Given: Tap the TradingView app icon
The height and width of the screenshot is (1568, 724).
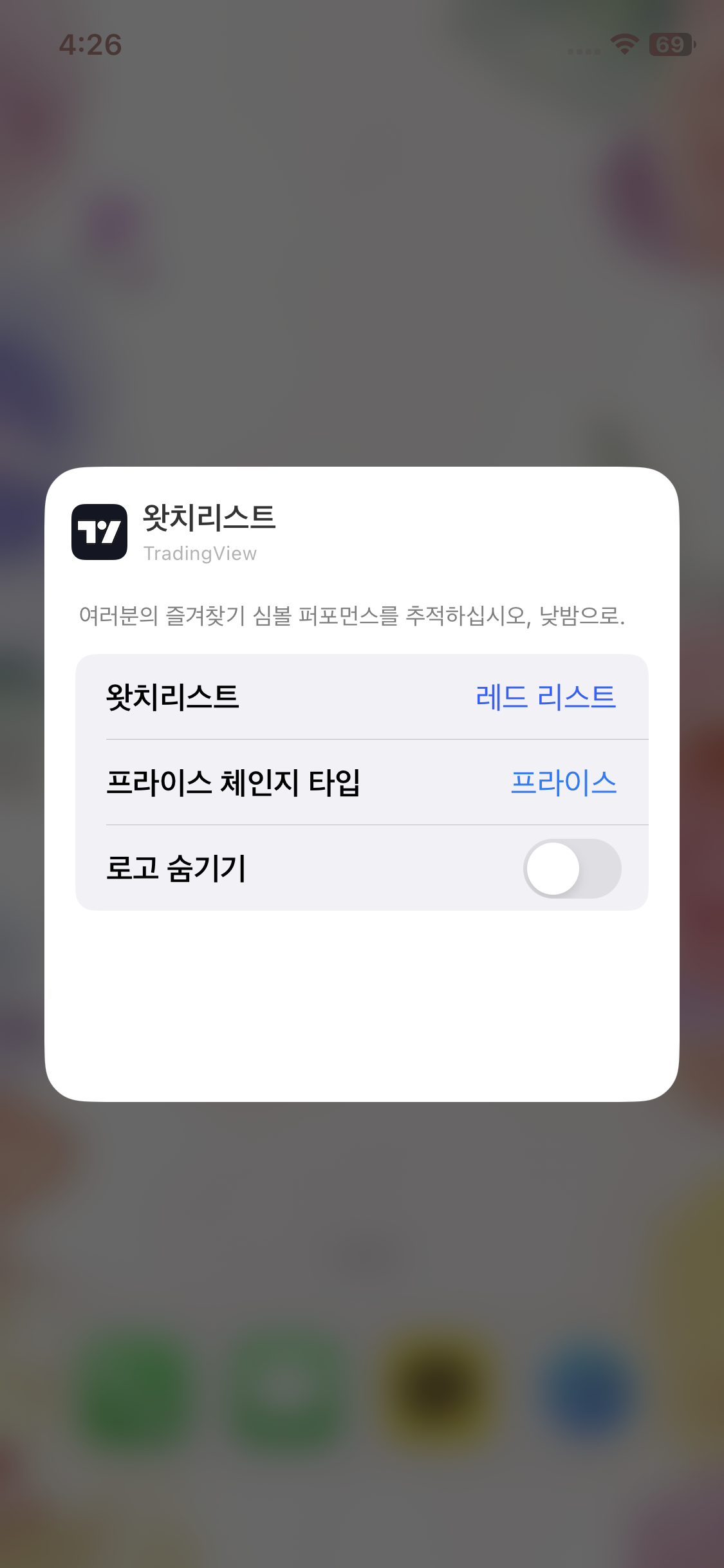Looking at the screenshot, I should (x=100, y=533).
